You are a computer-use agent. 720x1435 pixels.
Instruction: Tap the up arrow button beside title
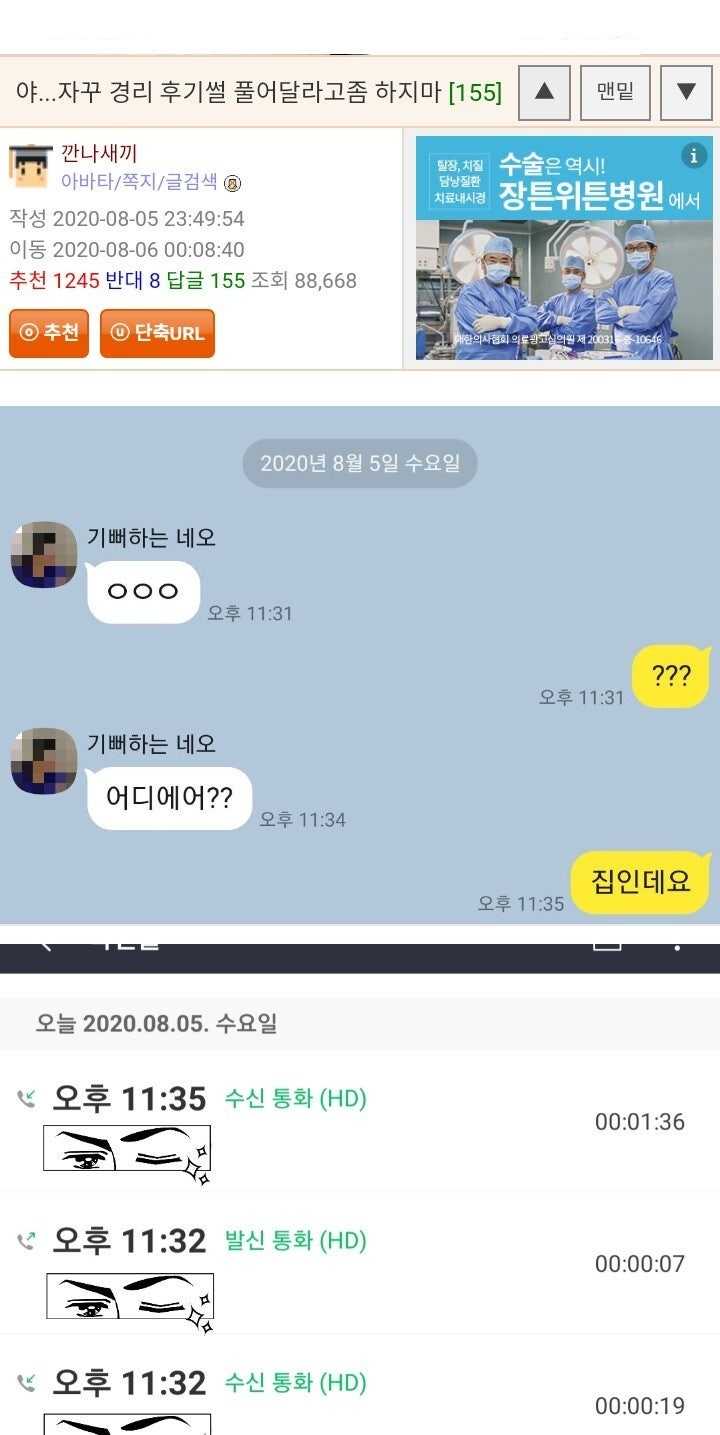point(544,92)
